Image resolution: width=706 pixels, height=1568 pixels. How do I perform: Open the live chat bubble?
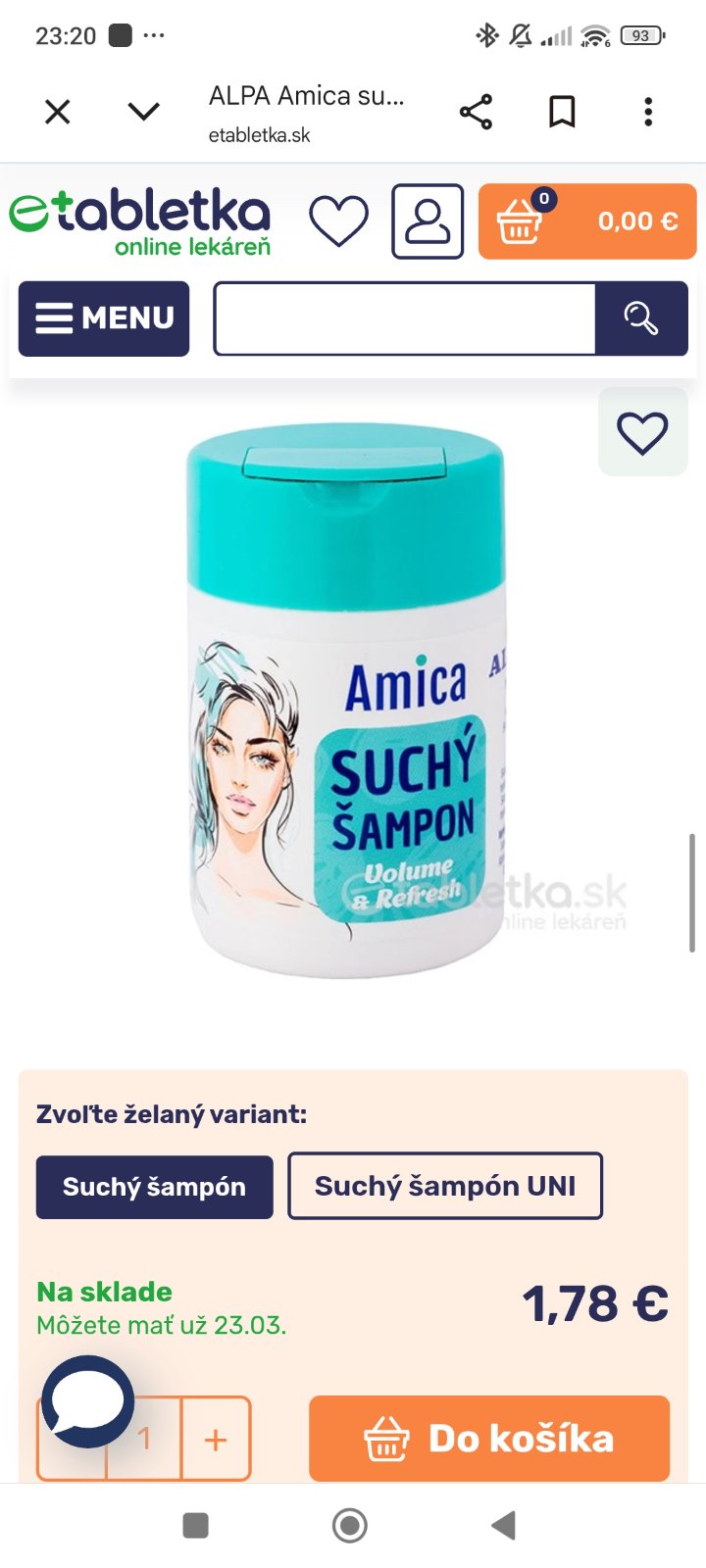[87, 1400]
